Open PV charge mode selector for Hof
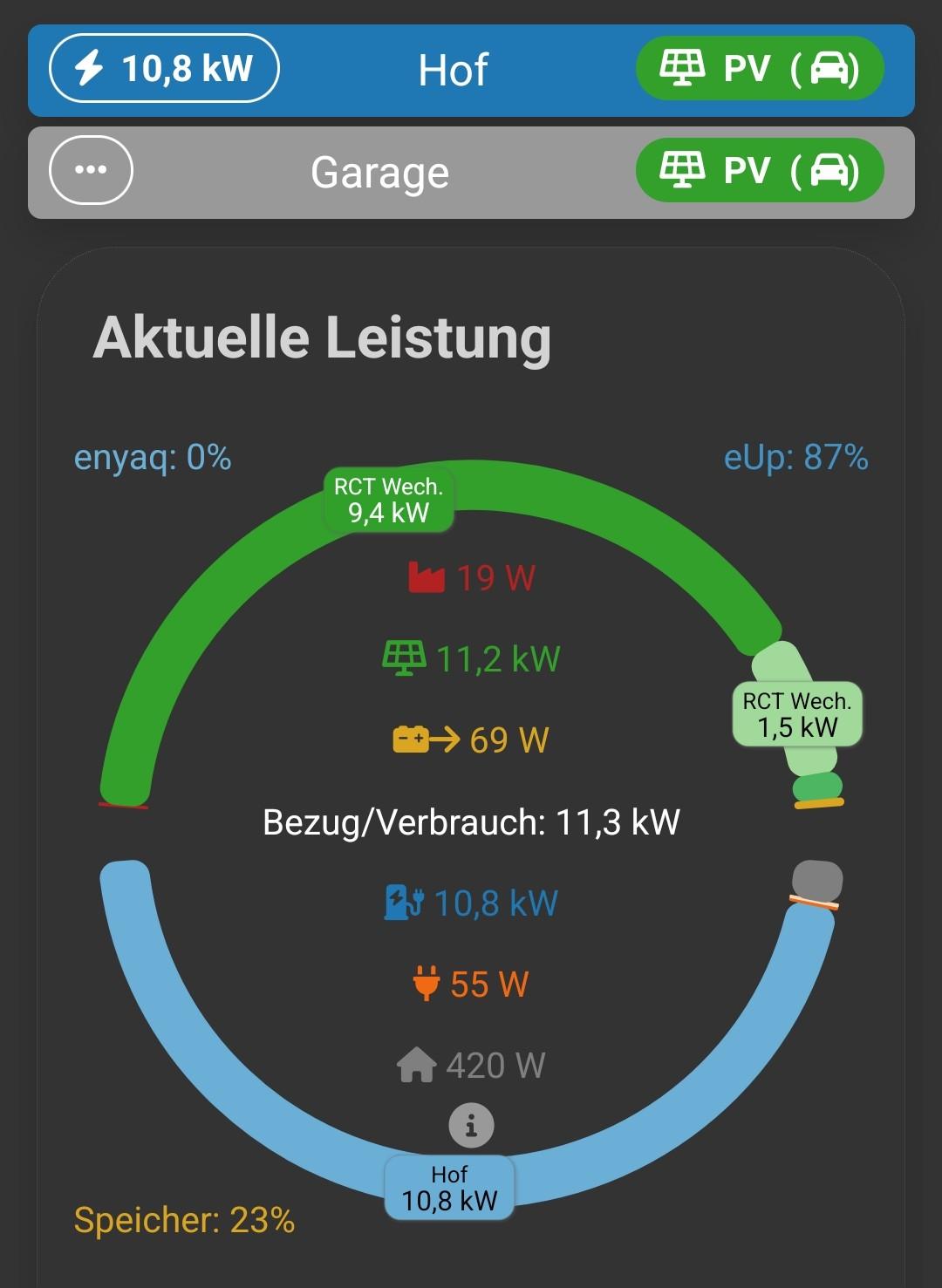Viewport: 942px width, 1288px height. tap(759, 68)
